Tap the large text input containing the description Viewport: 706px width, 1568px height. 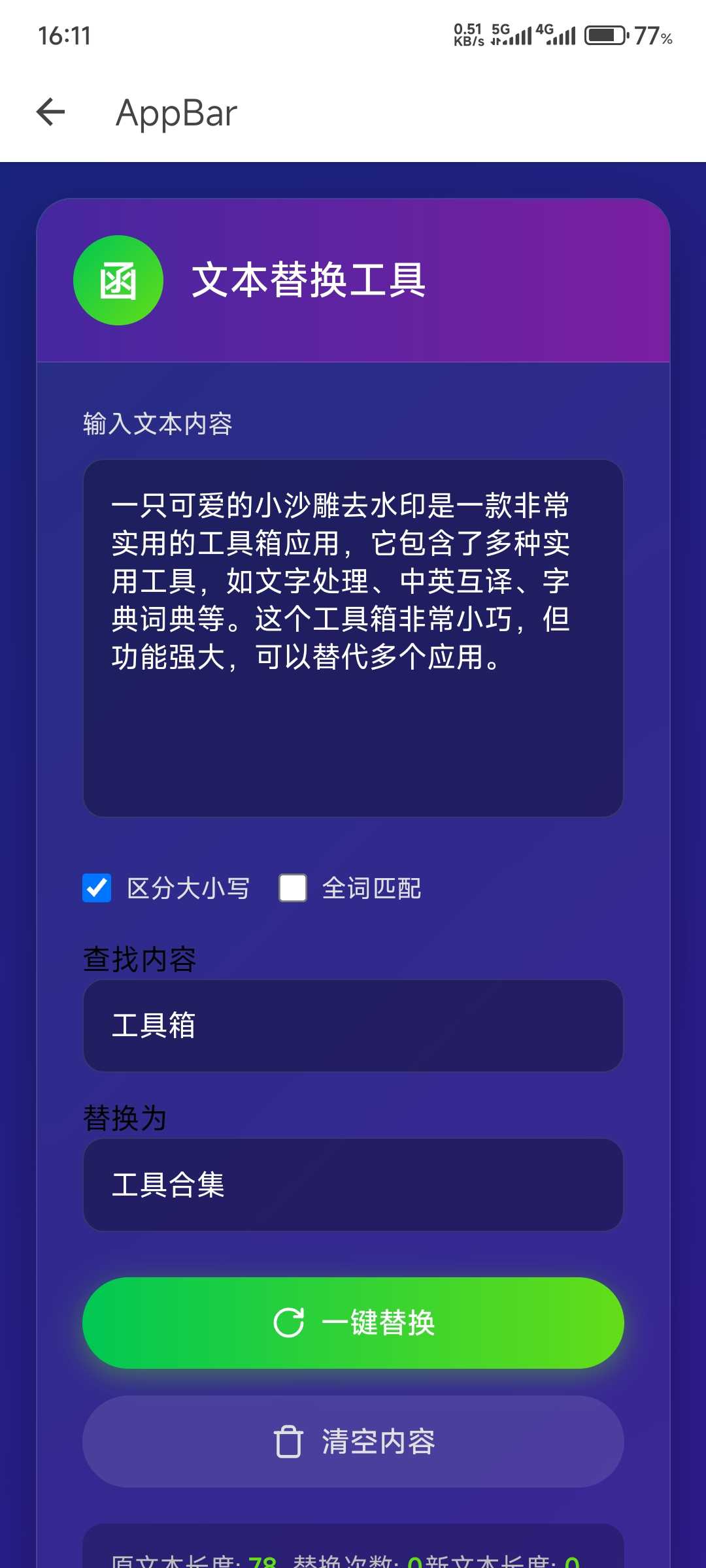pyautogui.click(x=353, y=637)
